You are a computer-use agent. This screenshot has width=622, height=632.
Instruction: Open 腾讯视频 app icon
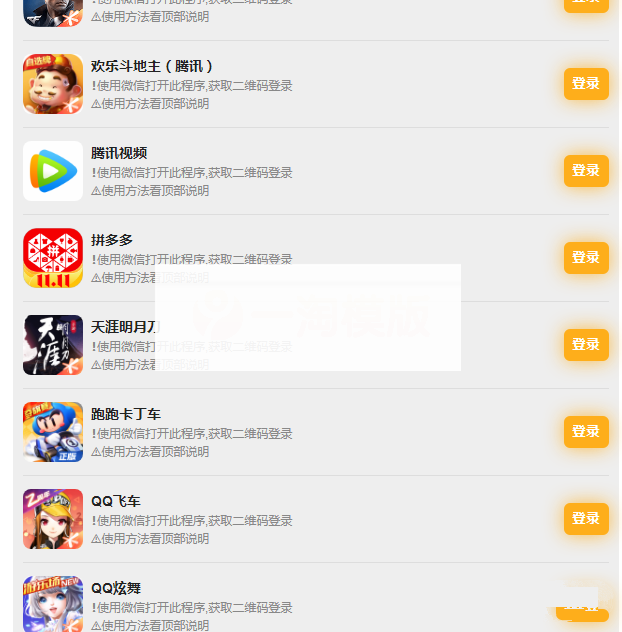(x=53, y=171)
